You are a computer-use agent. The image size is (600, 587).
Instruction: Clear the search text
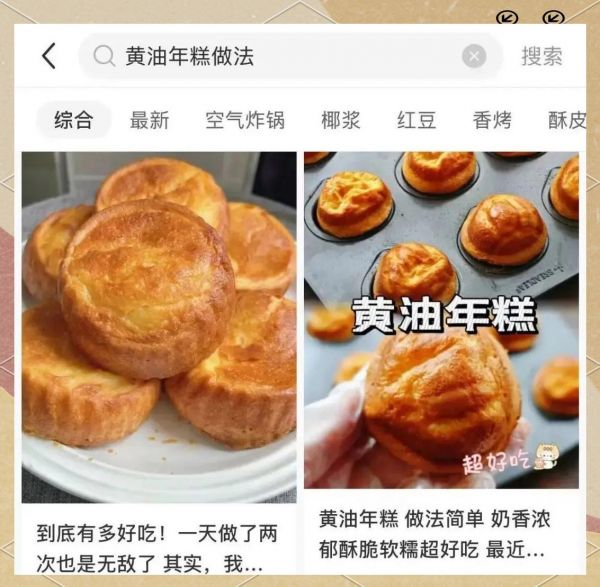click(x=474, y=56)
